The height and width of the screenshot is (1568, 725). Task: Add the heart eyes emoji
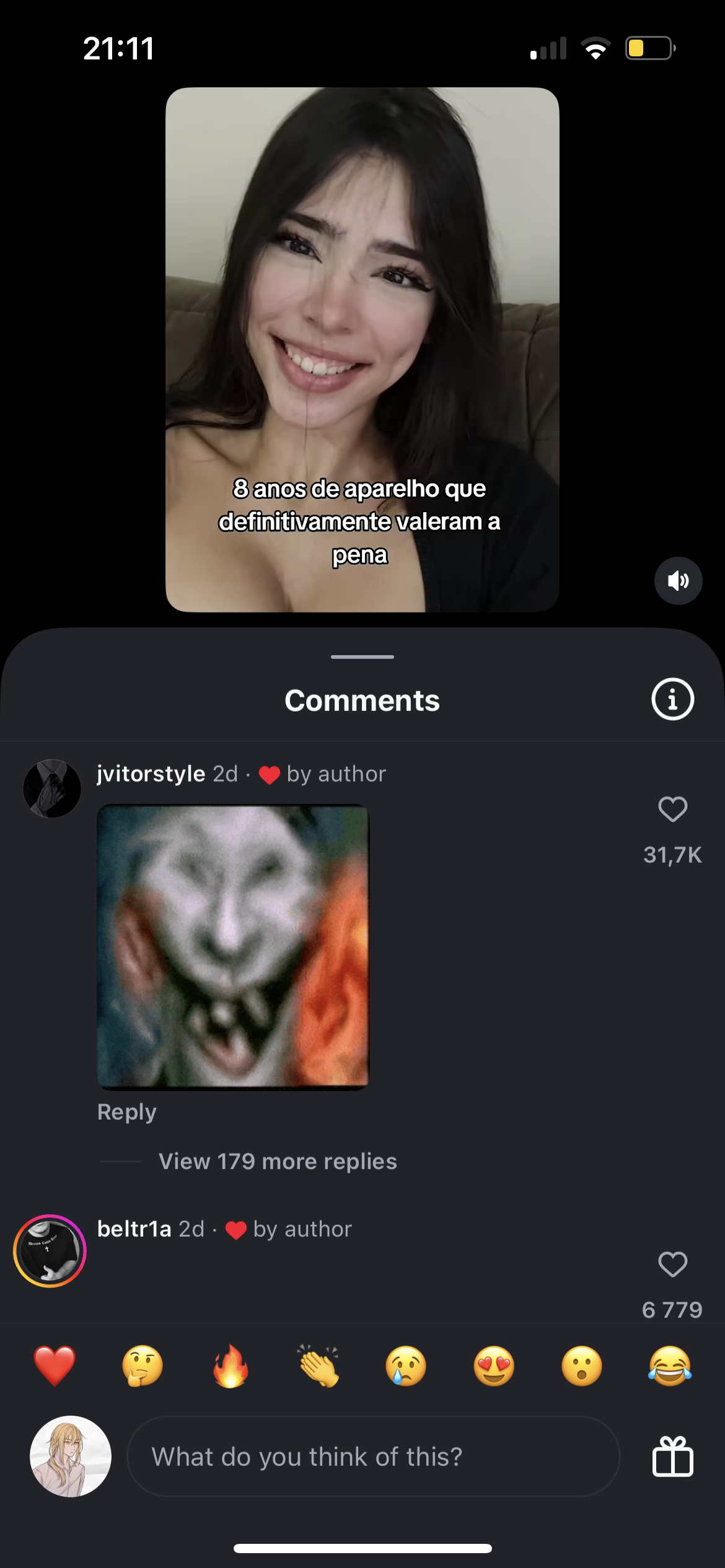494,1366
